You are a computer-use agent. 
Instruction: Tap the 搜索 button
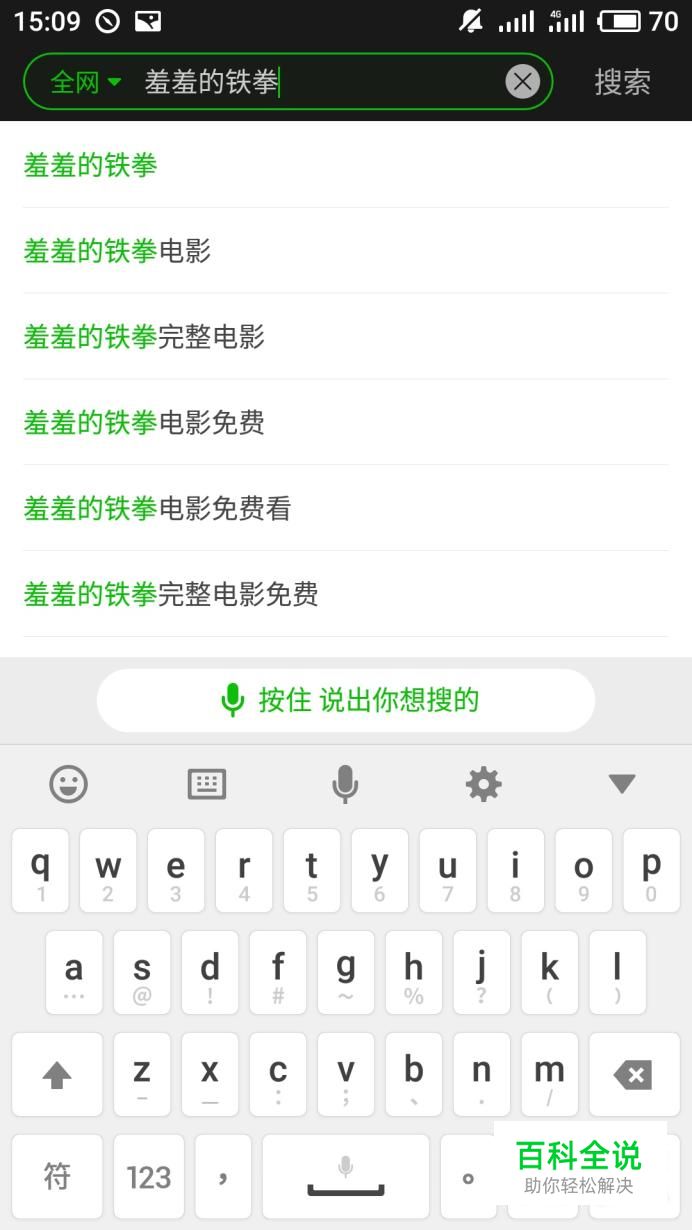click(x=622, y=82)
